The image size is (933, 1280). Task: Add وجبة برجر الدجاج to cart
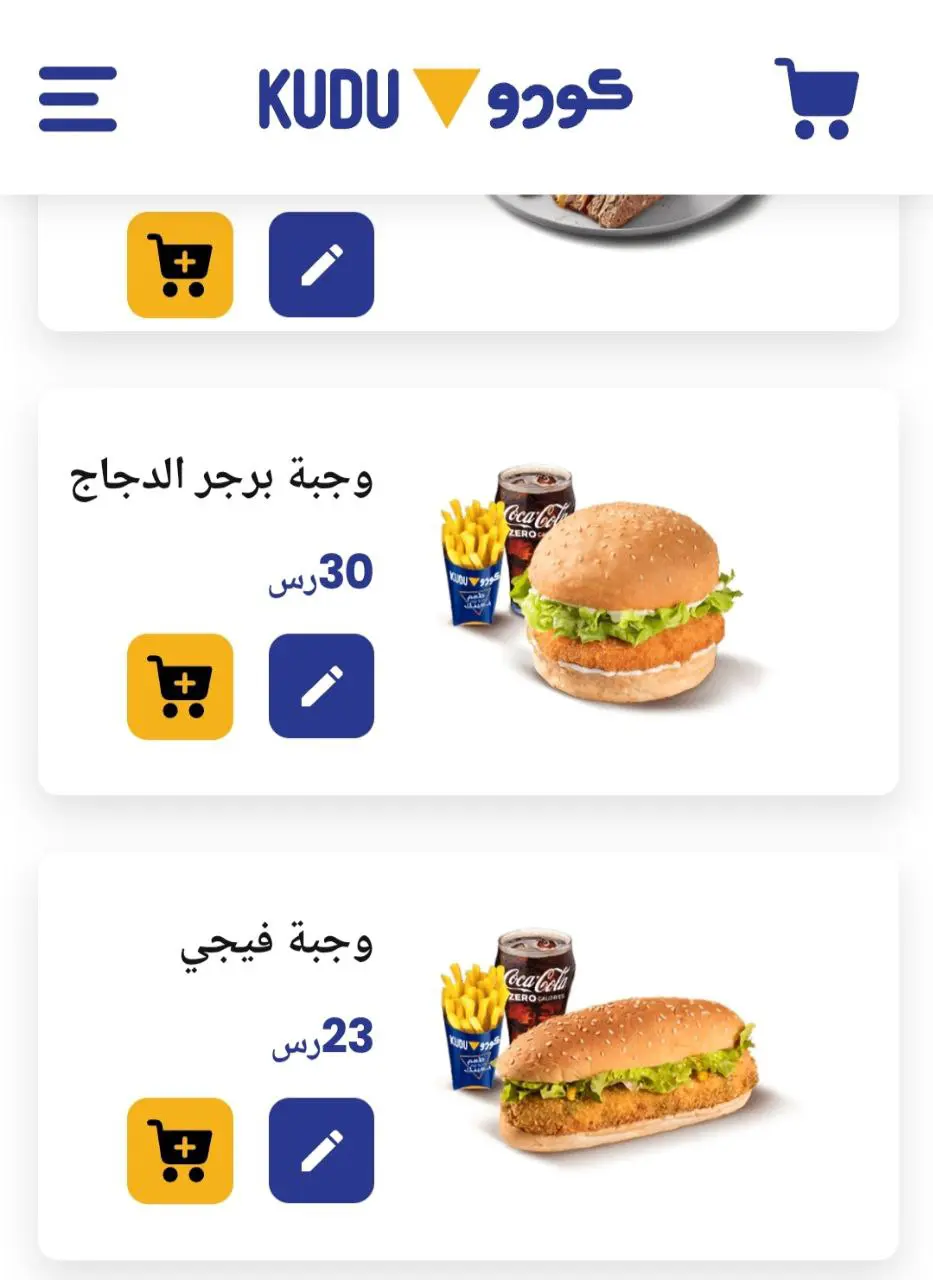(180, 686)
